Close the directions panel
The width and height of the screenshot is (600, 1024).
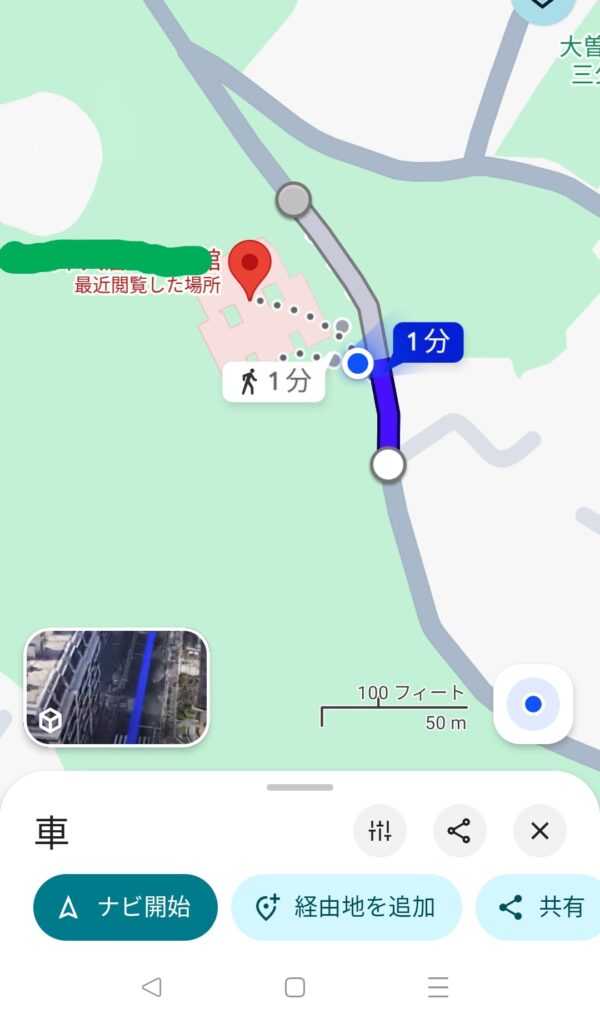click(x=540, y=830)
